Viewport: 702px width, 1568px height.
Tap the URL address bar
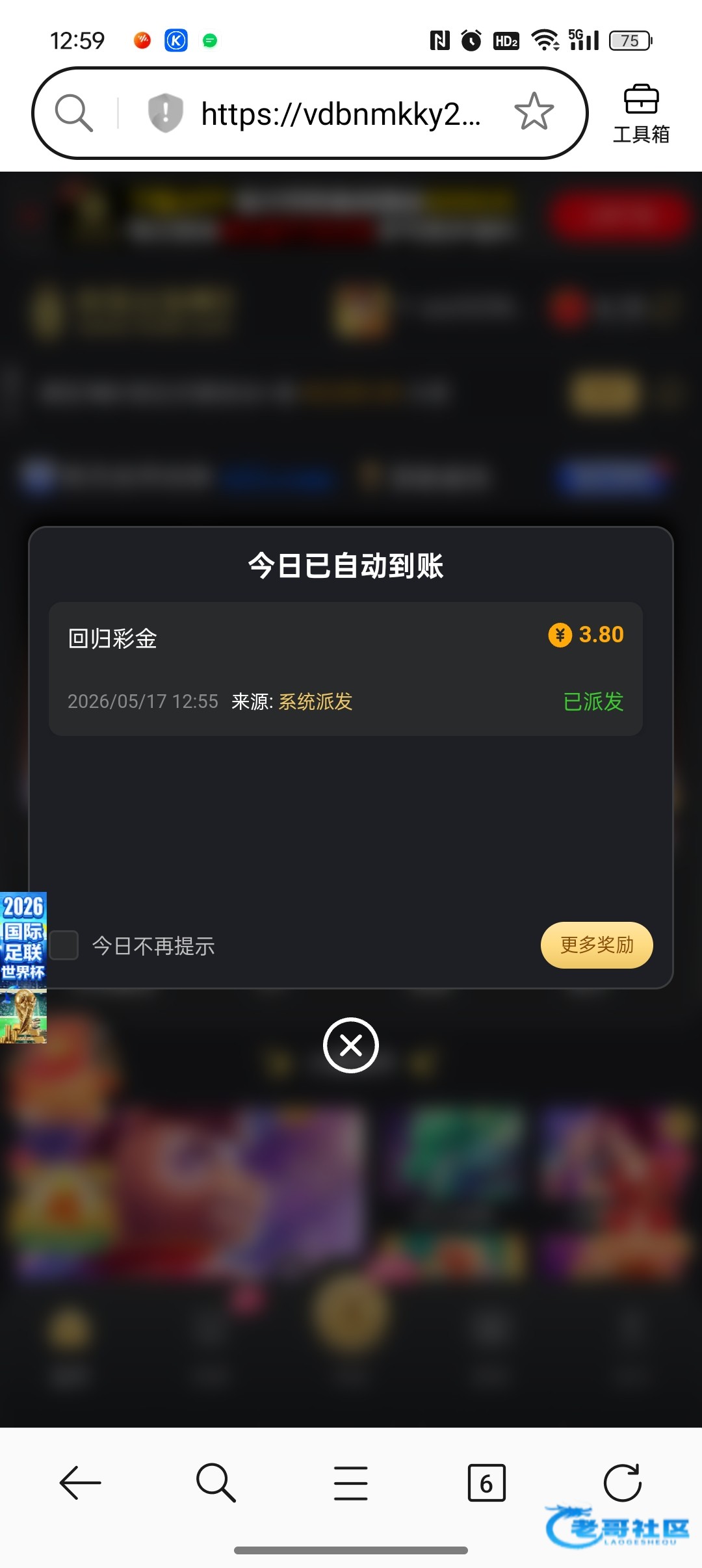pos(341,114)
